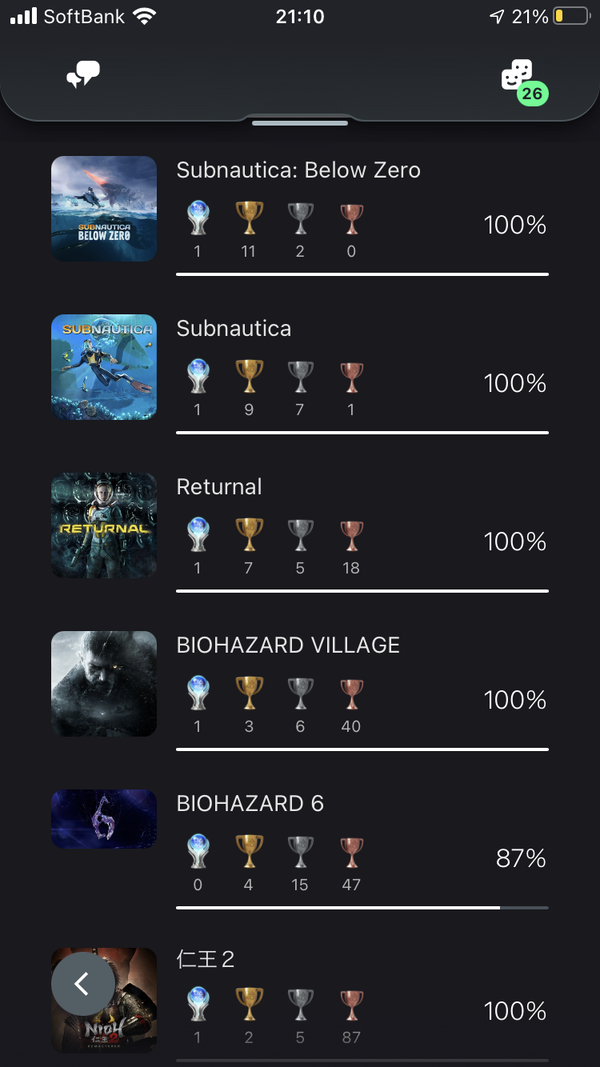Screen dimensions: 600x1067
Task: Open the Returnal trophy details
Action: click(299, 532)
